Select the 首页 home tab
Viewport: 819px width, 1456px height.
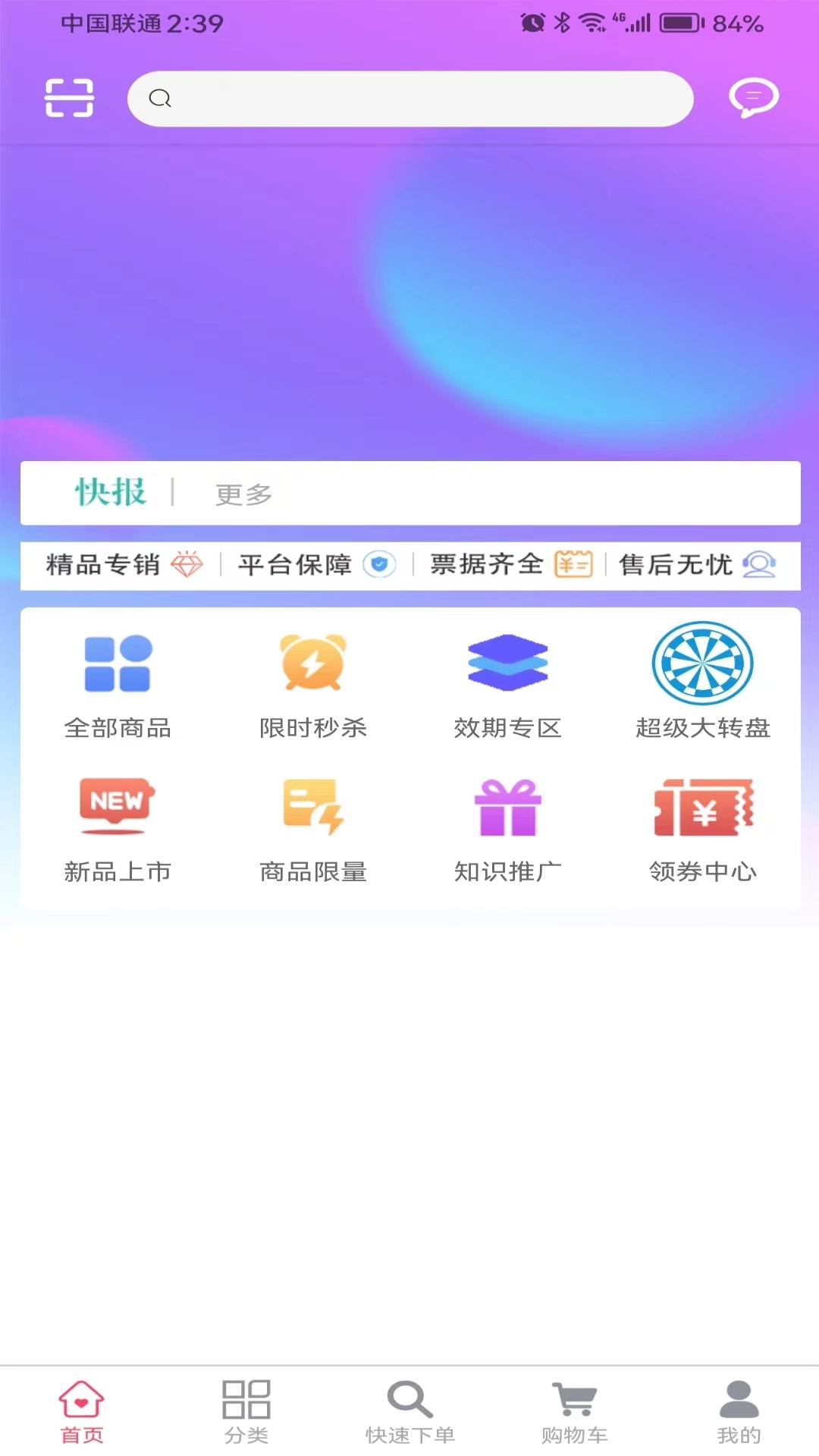82,1411
